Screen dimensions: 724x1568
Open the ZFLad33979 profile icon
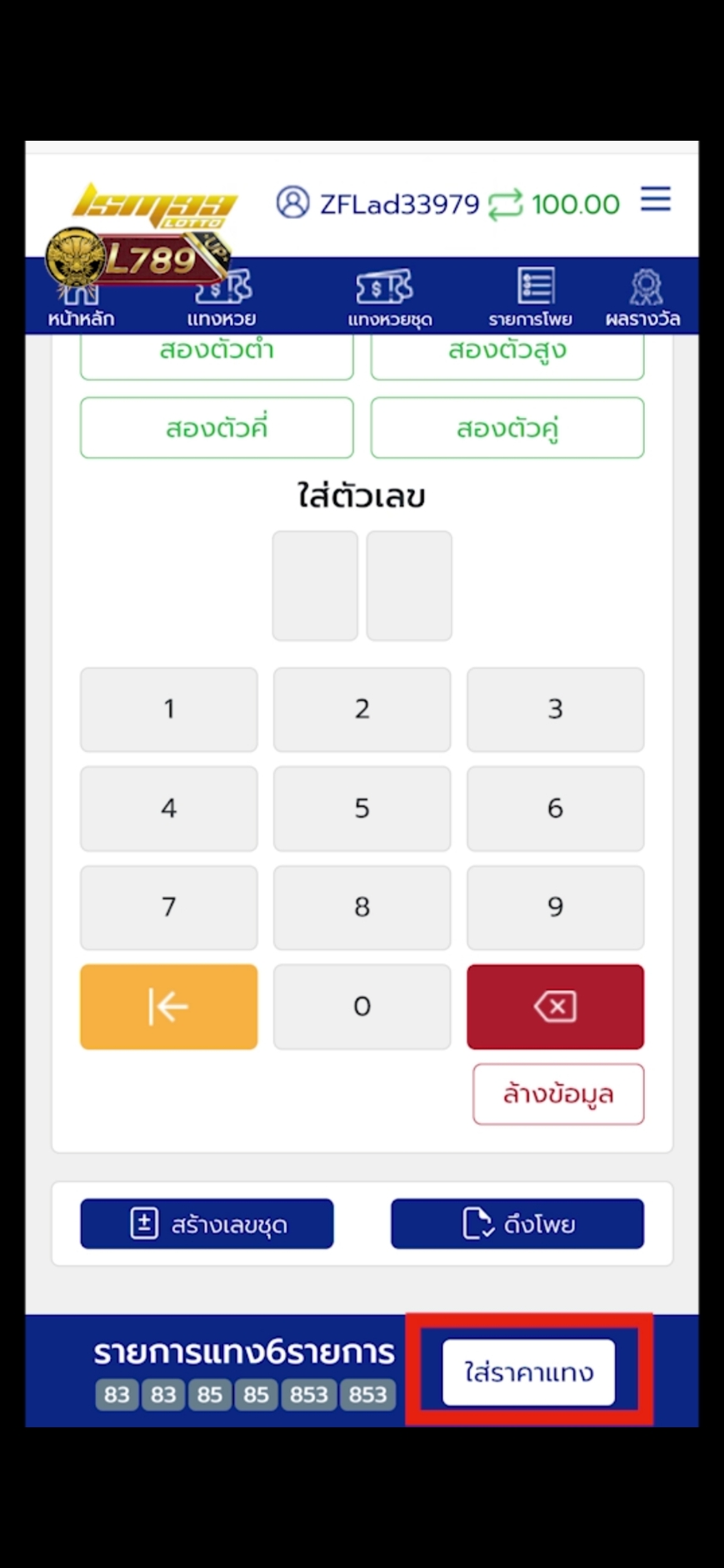pos(292,202)
